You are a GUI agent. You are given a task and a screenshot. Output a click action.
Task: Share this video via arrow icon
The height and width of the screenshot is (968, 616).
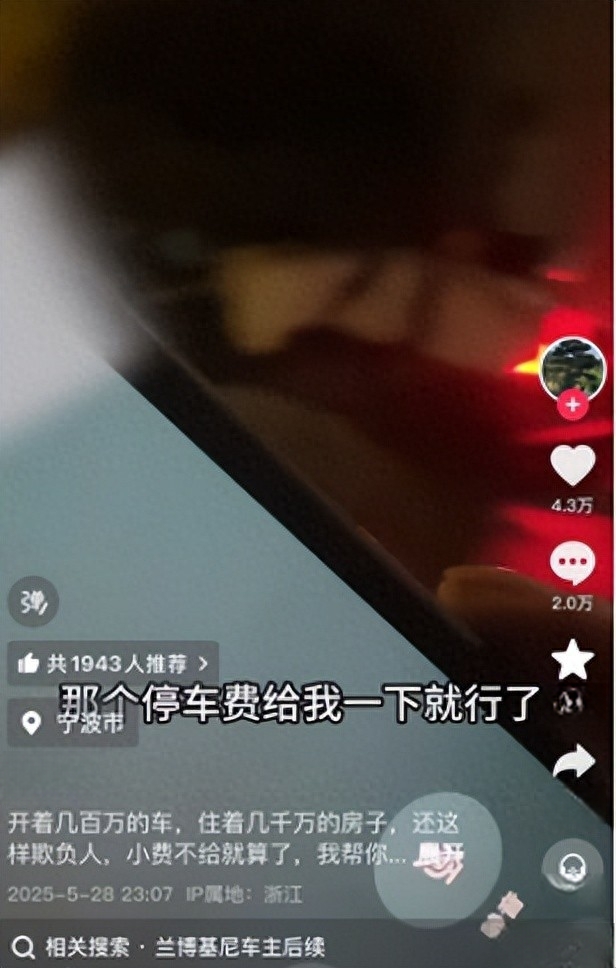(573, 763)
